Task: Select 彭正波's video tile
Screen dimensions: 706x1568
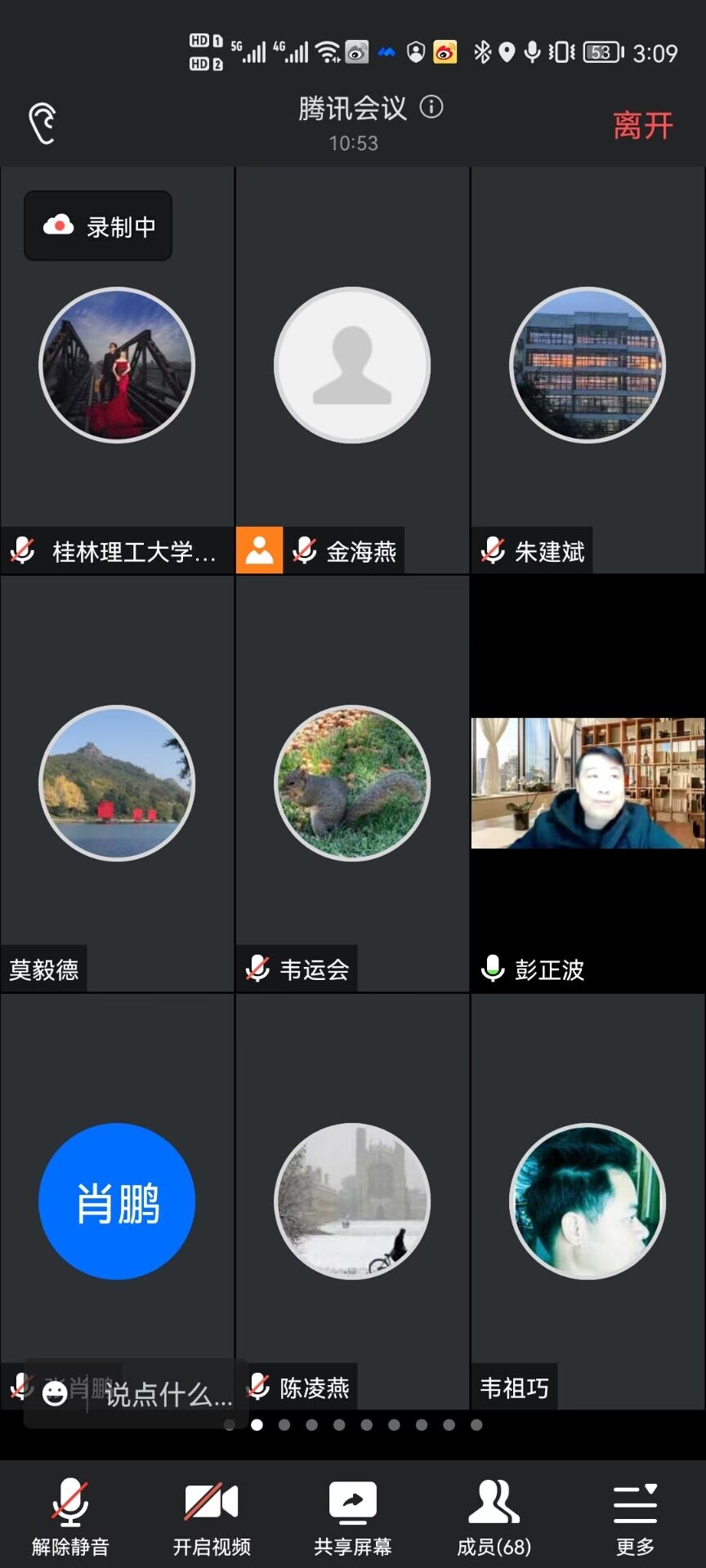Action: click(x=588, y=784)
